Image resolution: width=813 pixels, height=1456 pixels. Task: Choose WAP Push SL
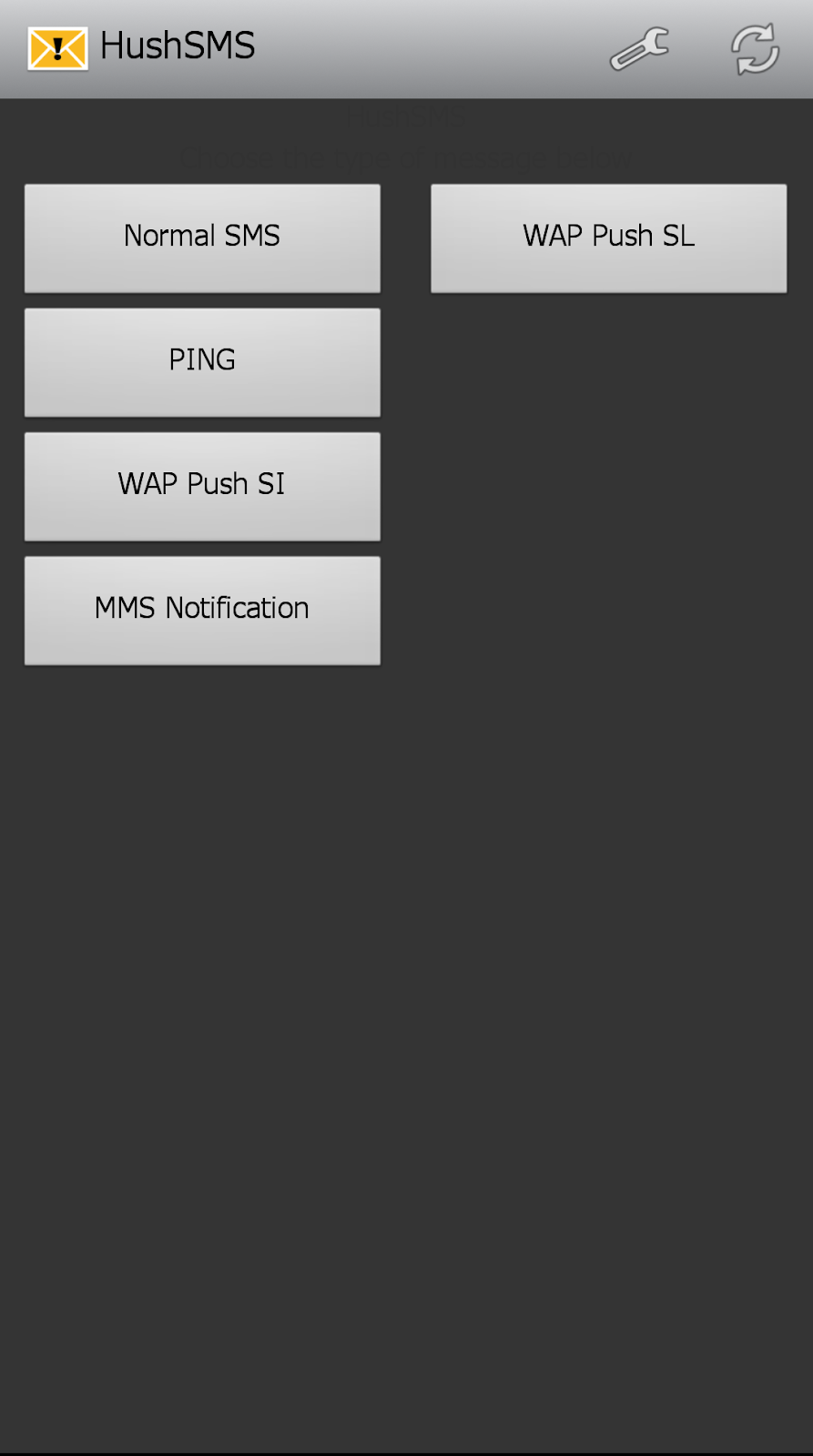coord(609,238)
